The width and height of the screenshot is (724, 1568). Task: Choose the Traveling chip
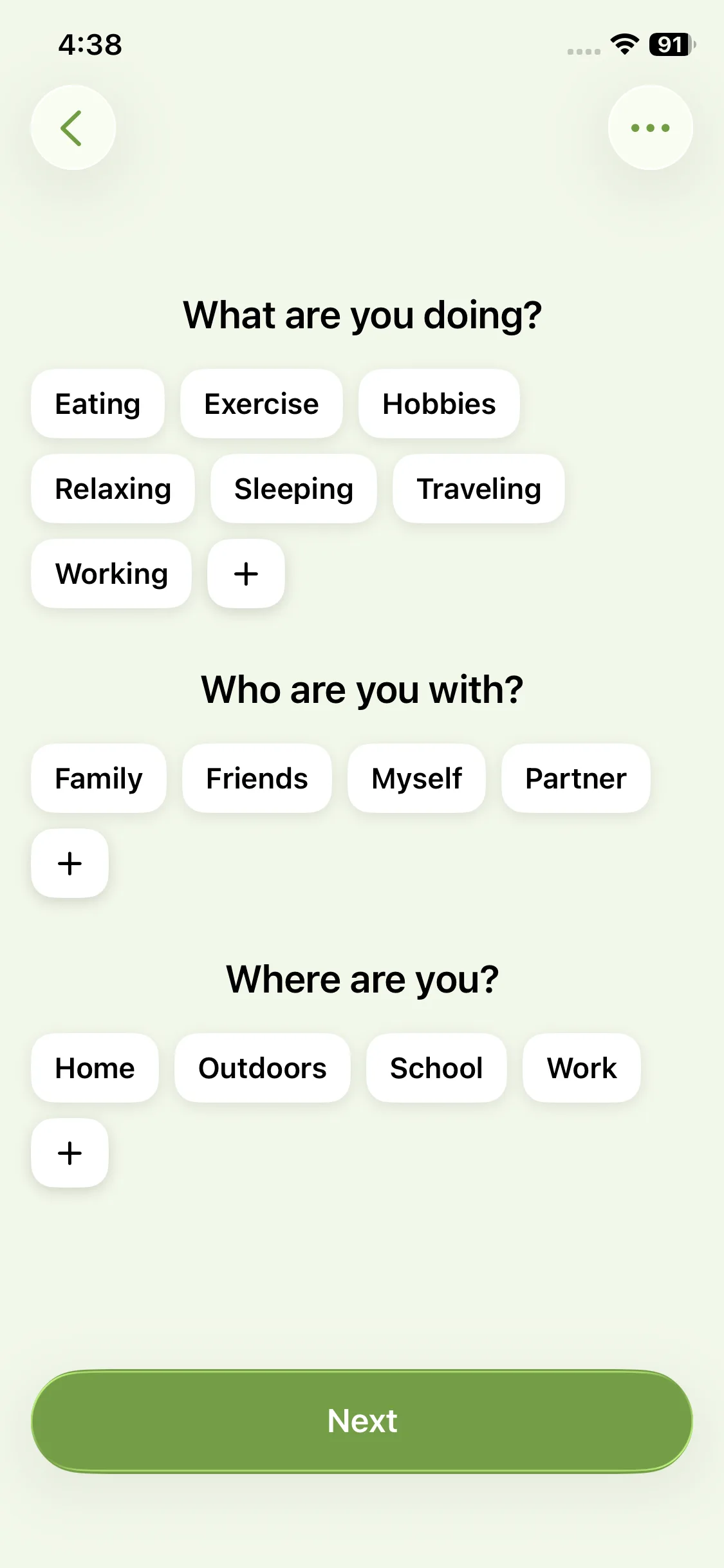[x=478, y=489]
